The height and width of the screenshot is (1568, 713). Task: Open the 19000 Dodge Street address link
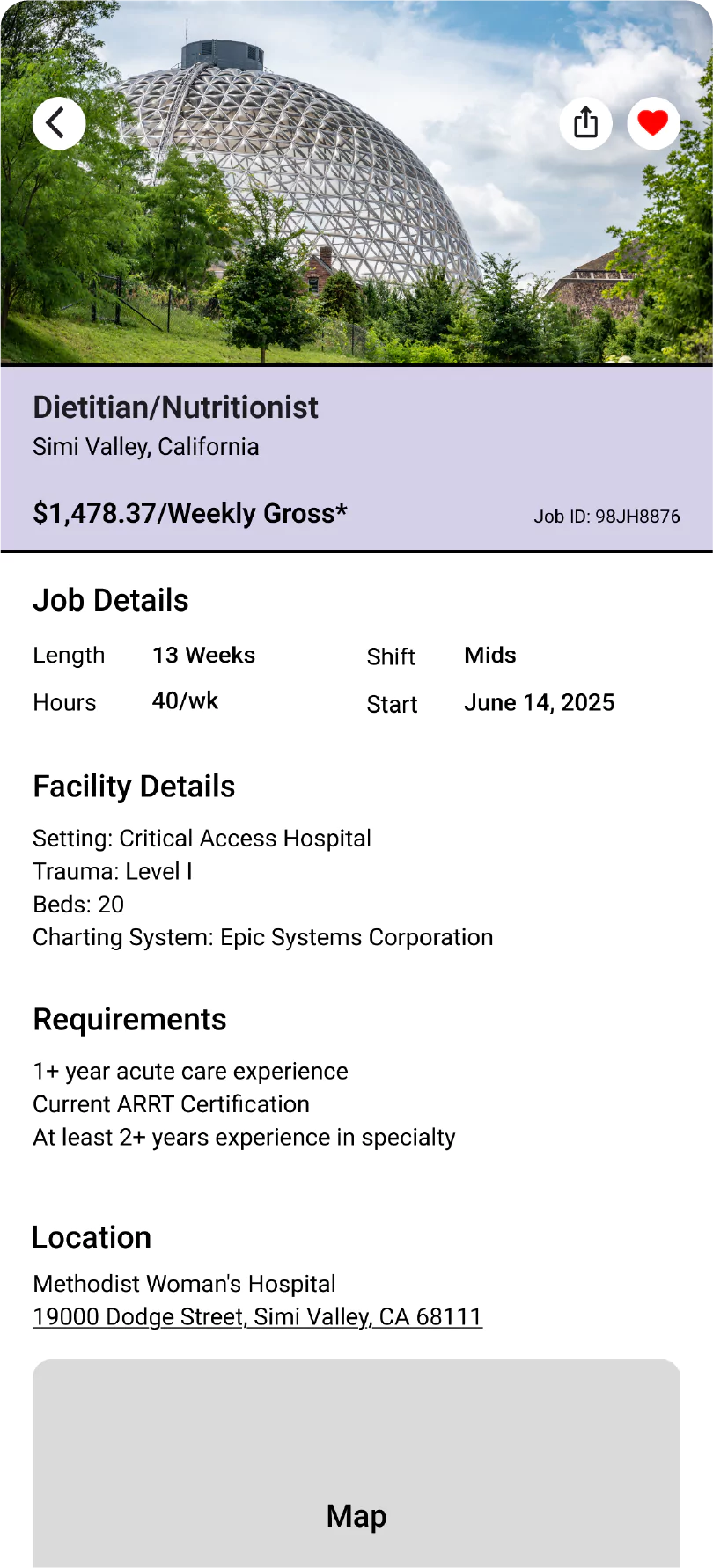257,1316
